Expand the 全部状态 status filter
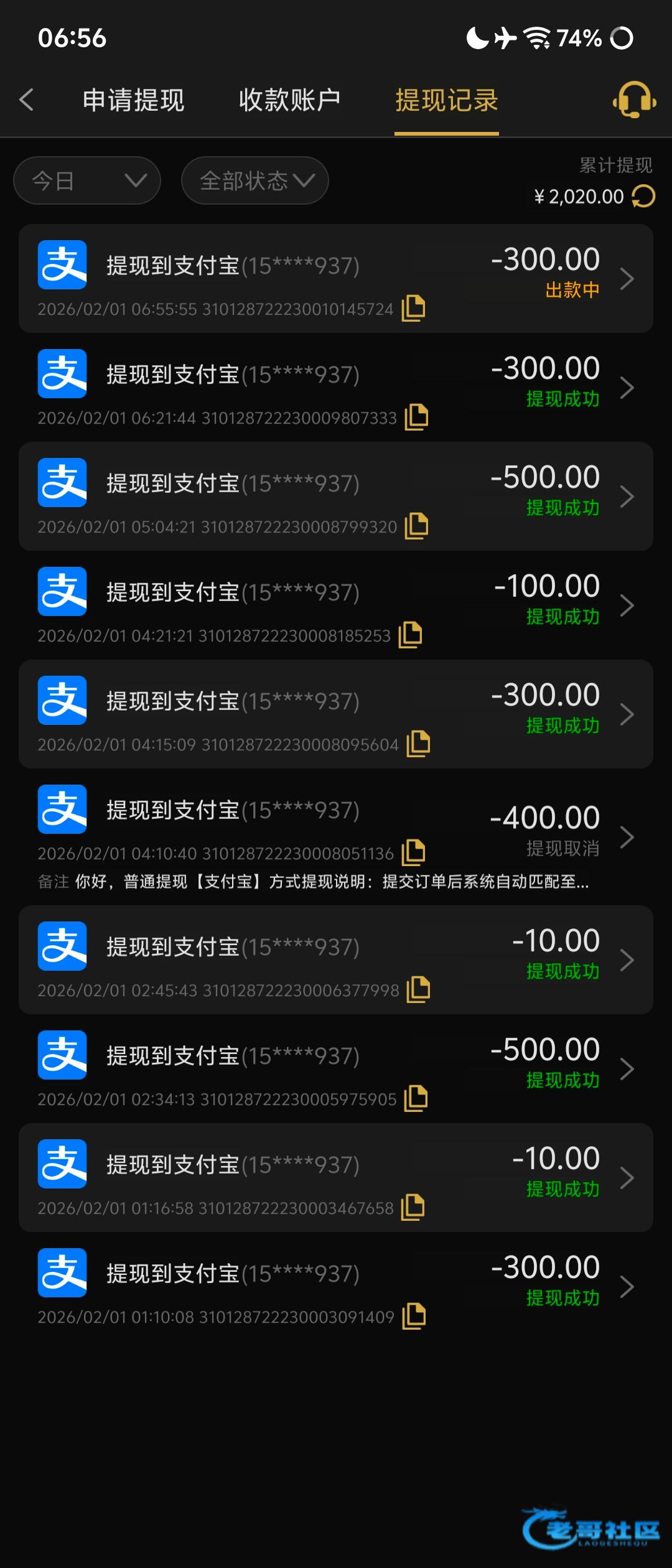Screen dimensions: 672x1568 [x=255, y=180]
